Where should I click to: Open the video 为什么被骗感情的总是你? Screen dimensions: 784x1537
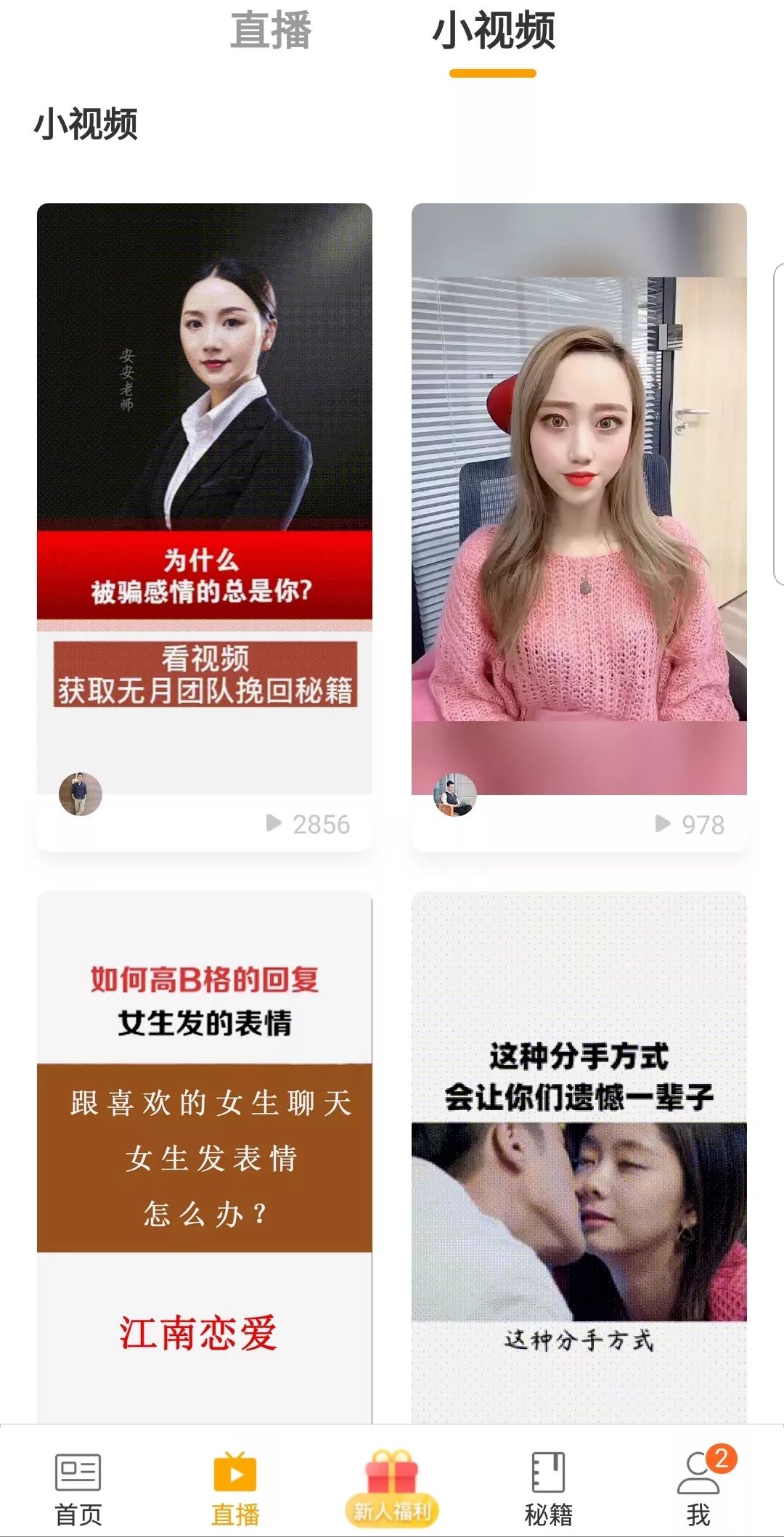pos(204,494)
